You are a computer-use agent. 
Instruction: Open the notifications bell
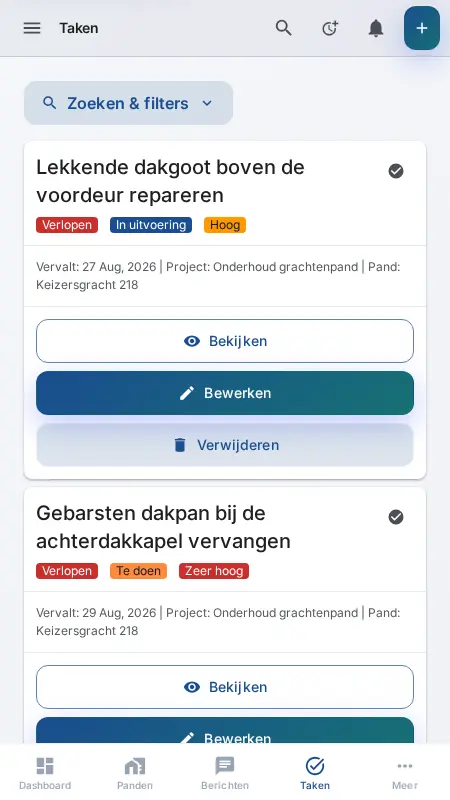[376, 28]
